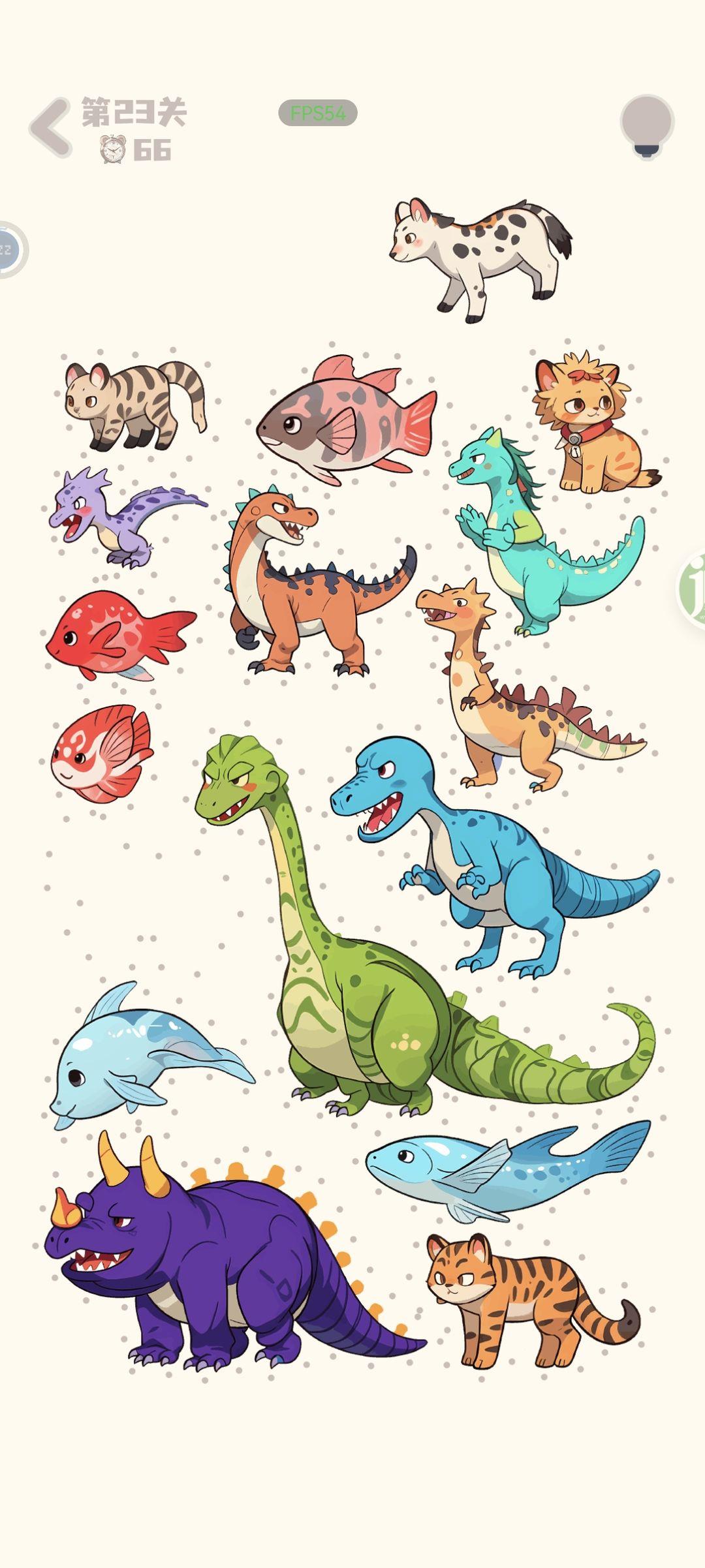
Task: Select the orange lion cub with red collar
Action: (591, 431)
